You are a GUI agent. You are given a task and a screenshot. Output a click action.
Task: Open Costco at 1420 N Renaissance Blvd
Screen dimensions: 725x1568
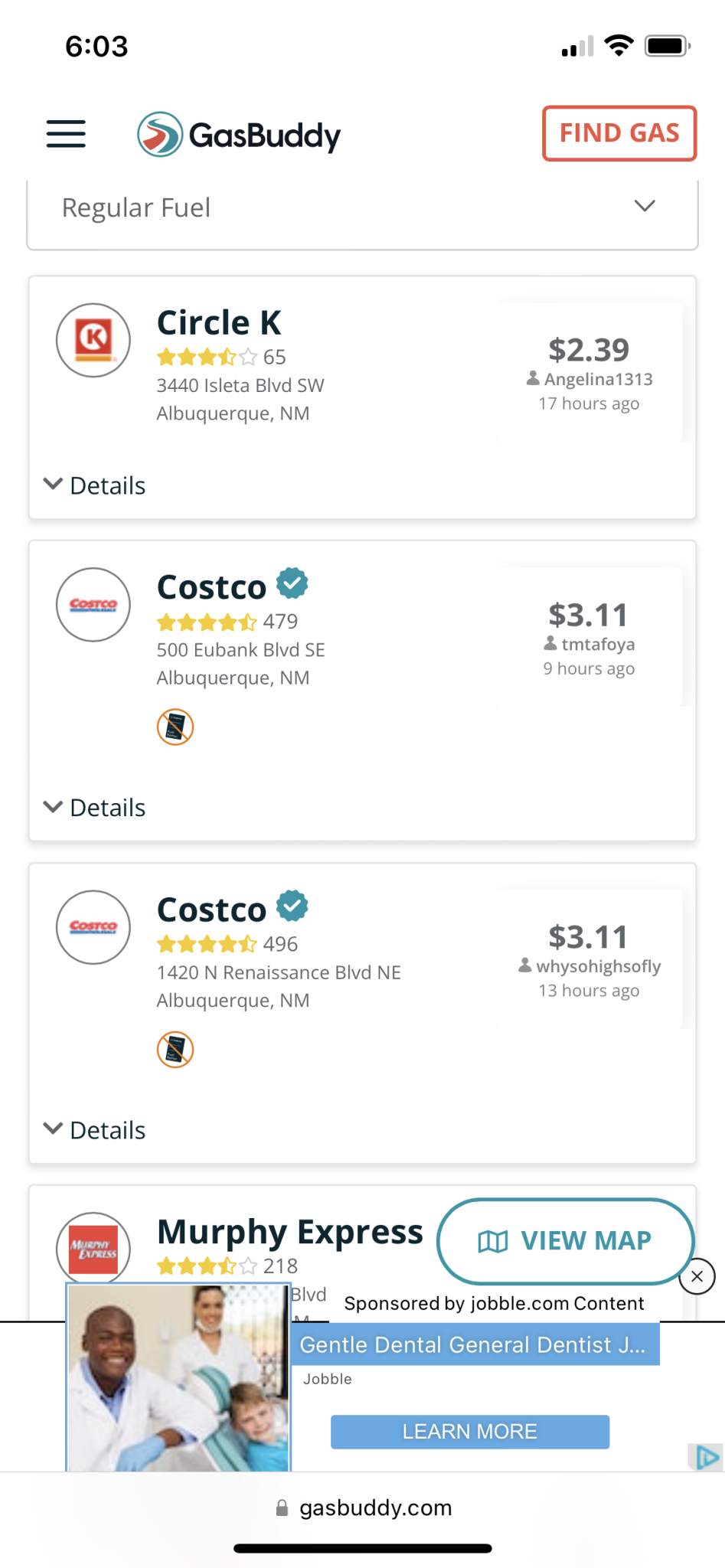point(211,910)
